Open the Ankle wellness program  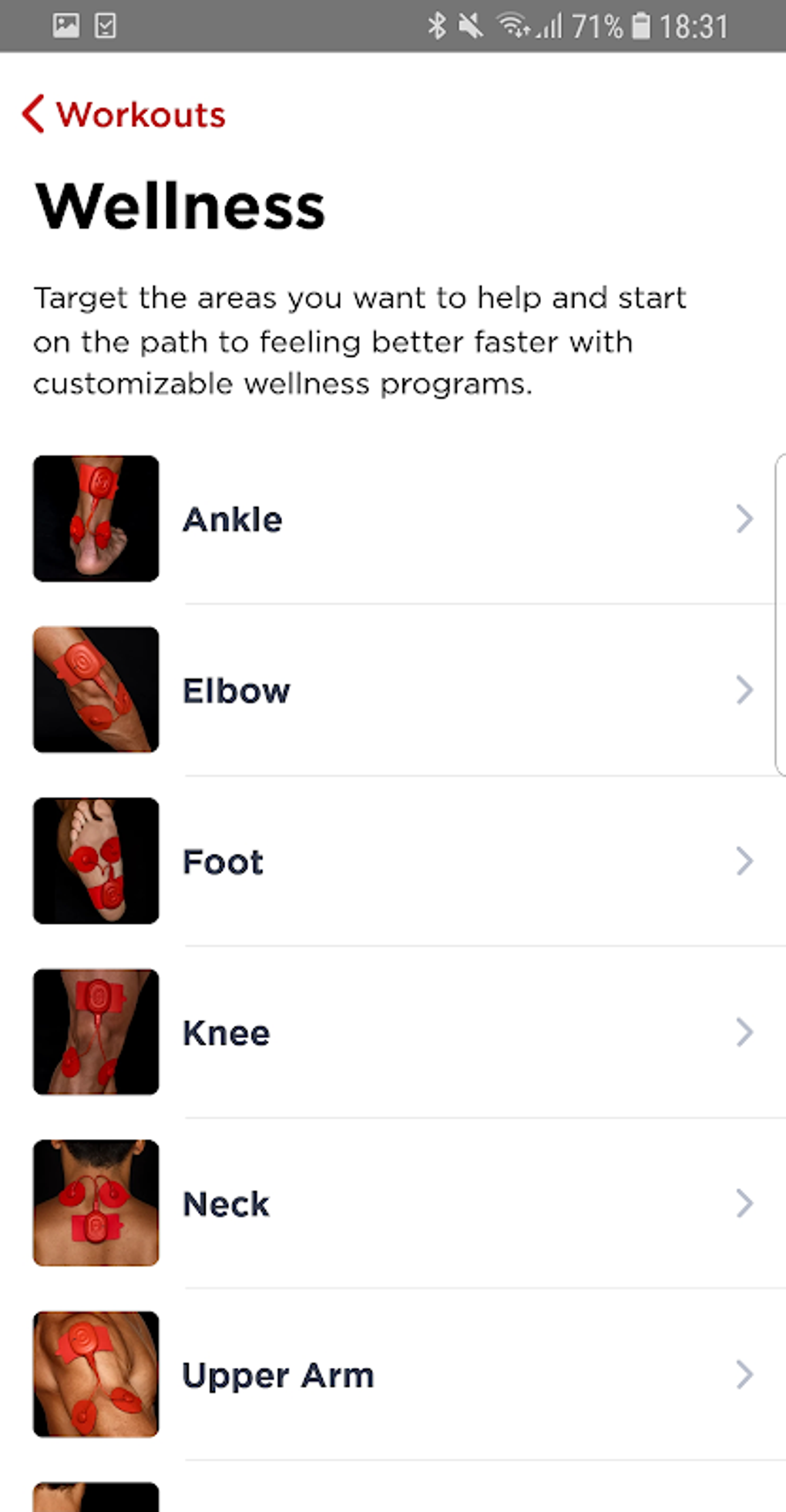click(x=393, y=519)
